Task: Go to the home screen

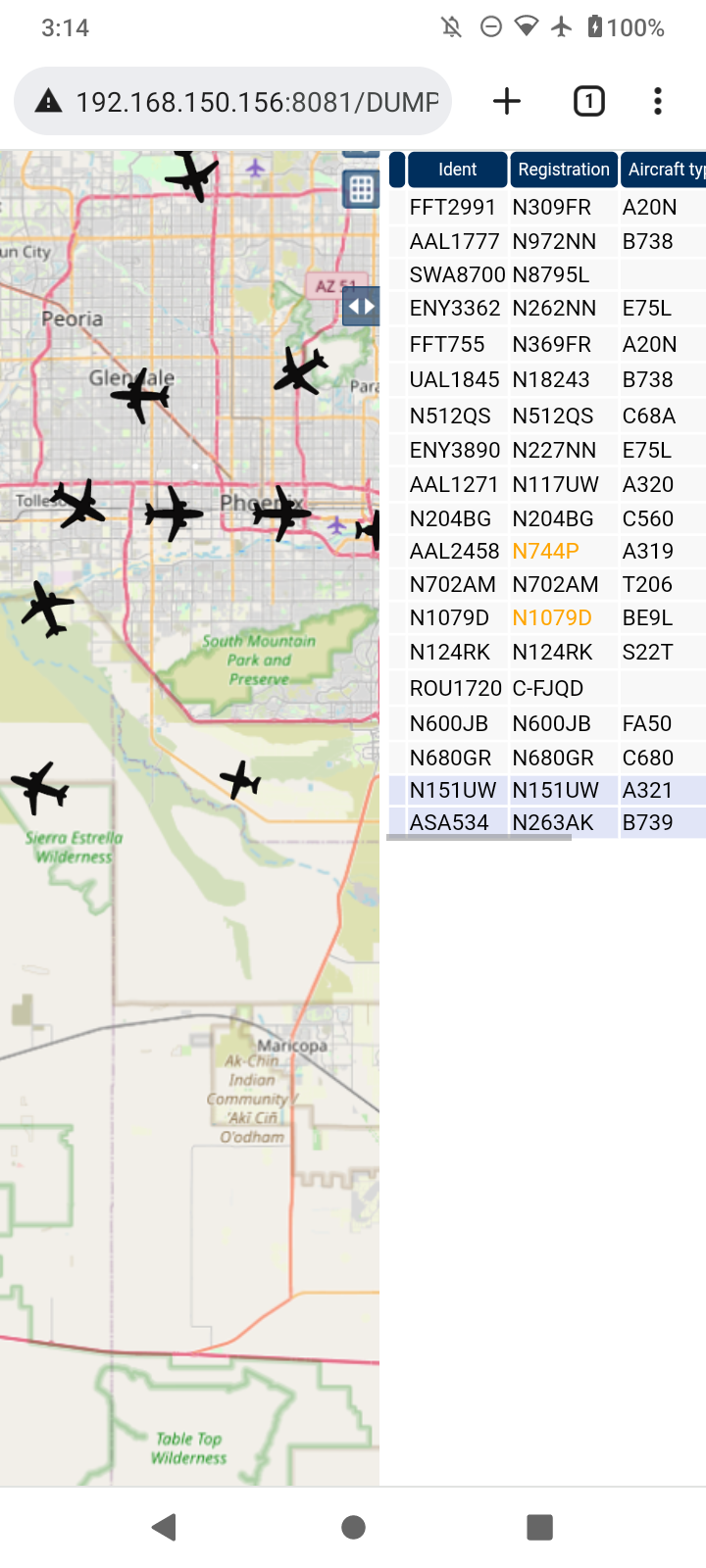Action: click(x=353, y=1527)
